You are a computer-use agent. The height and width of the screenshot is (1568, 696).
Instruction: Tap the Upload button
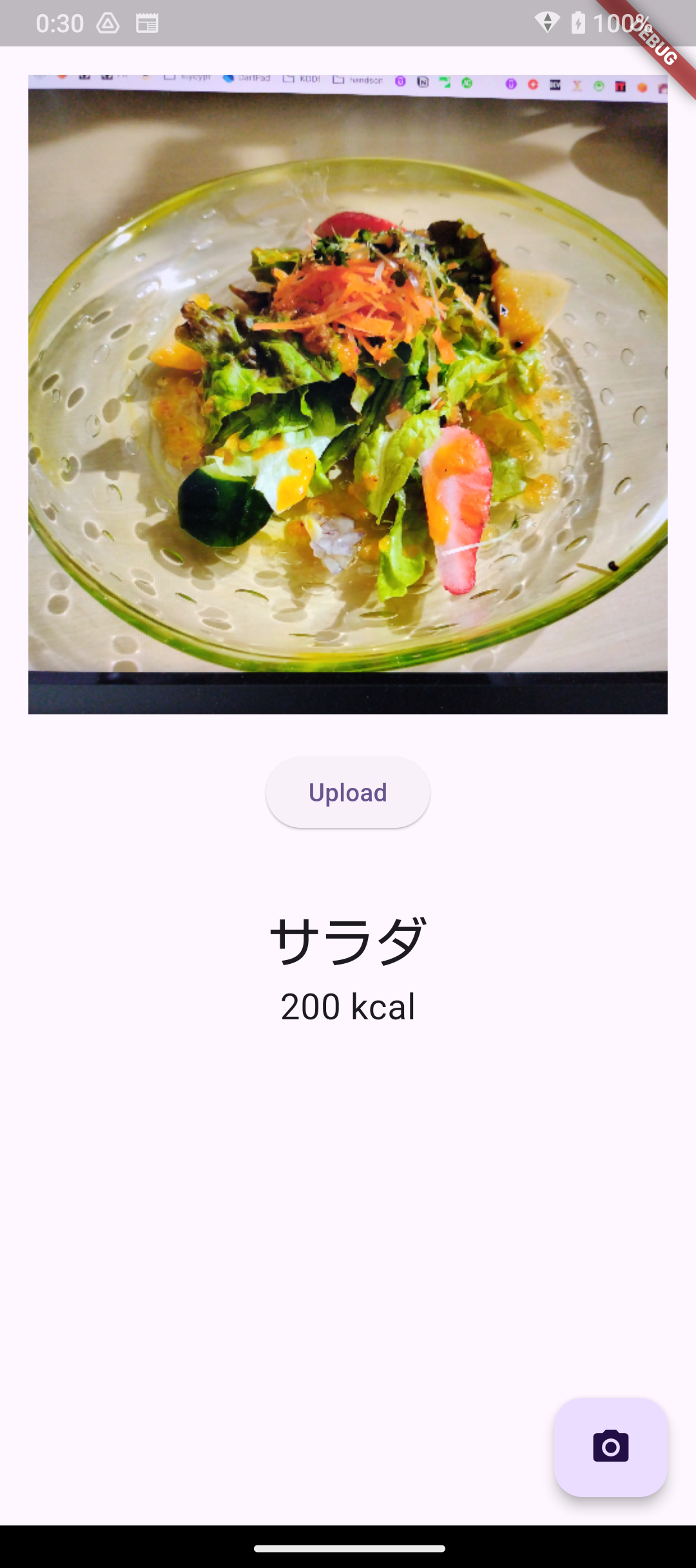(348, 792)
